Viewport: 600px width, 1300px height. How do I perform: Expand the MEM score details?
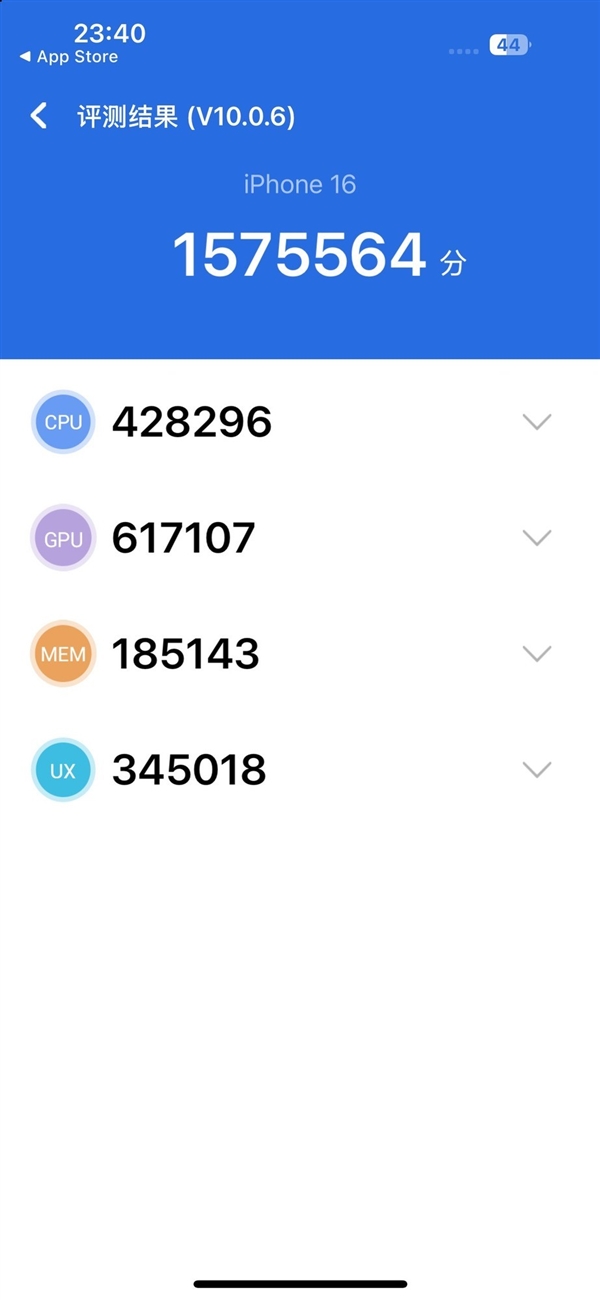pyautogui.click(x=537, y=654)
